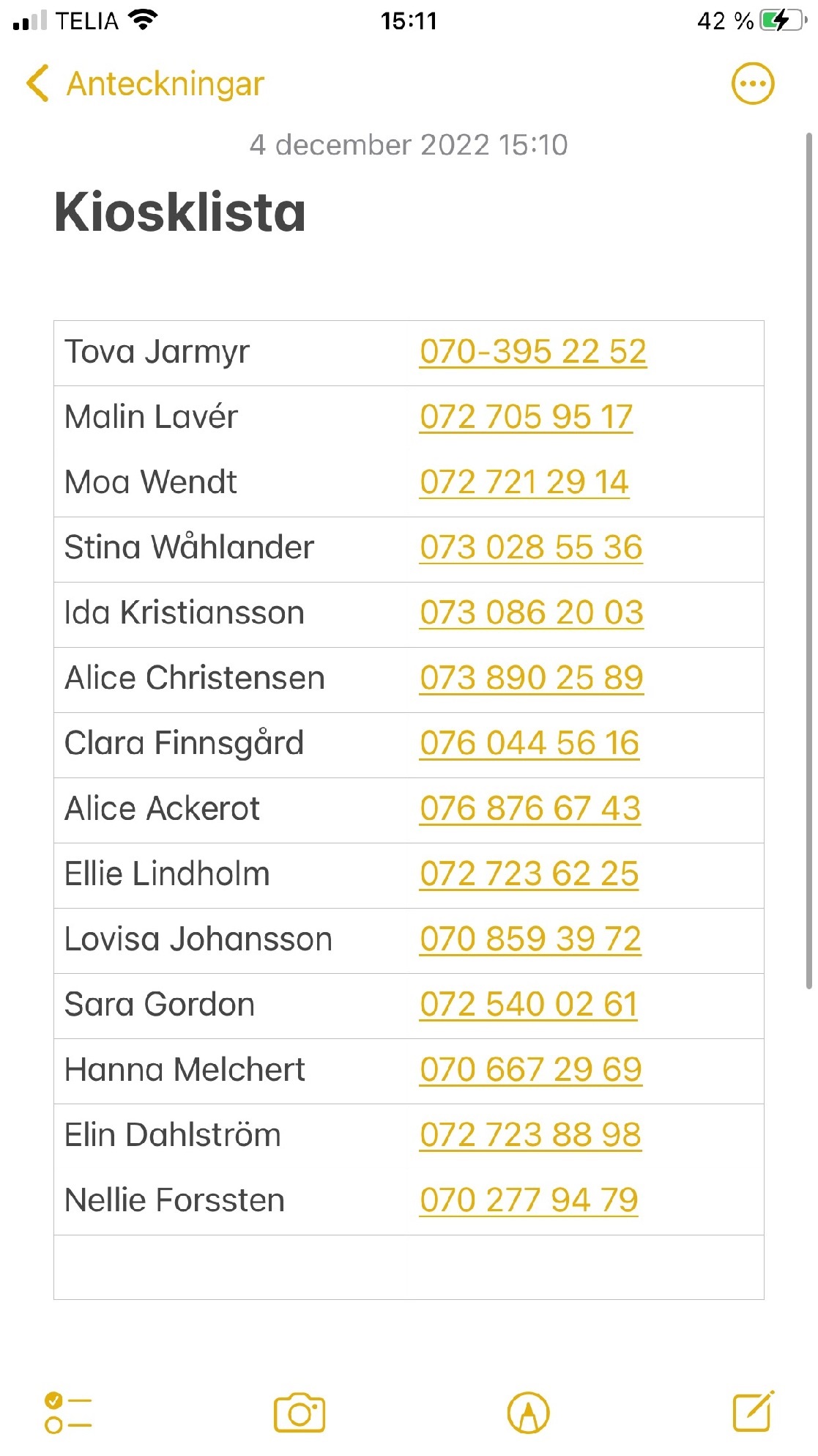Dial Alice Christensen's number 073 890 25 89
This screenshot has width=818, height=1456.
(x=532, y=678)
